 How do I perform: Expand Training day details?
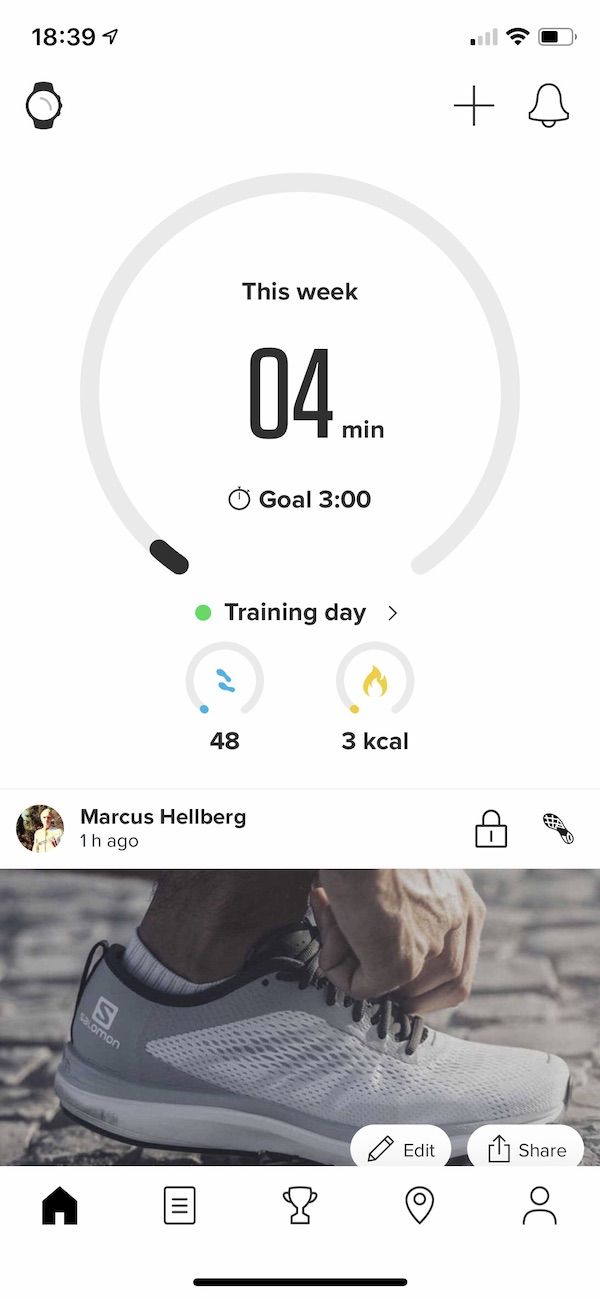point(297,613)
